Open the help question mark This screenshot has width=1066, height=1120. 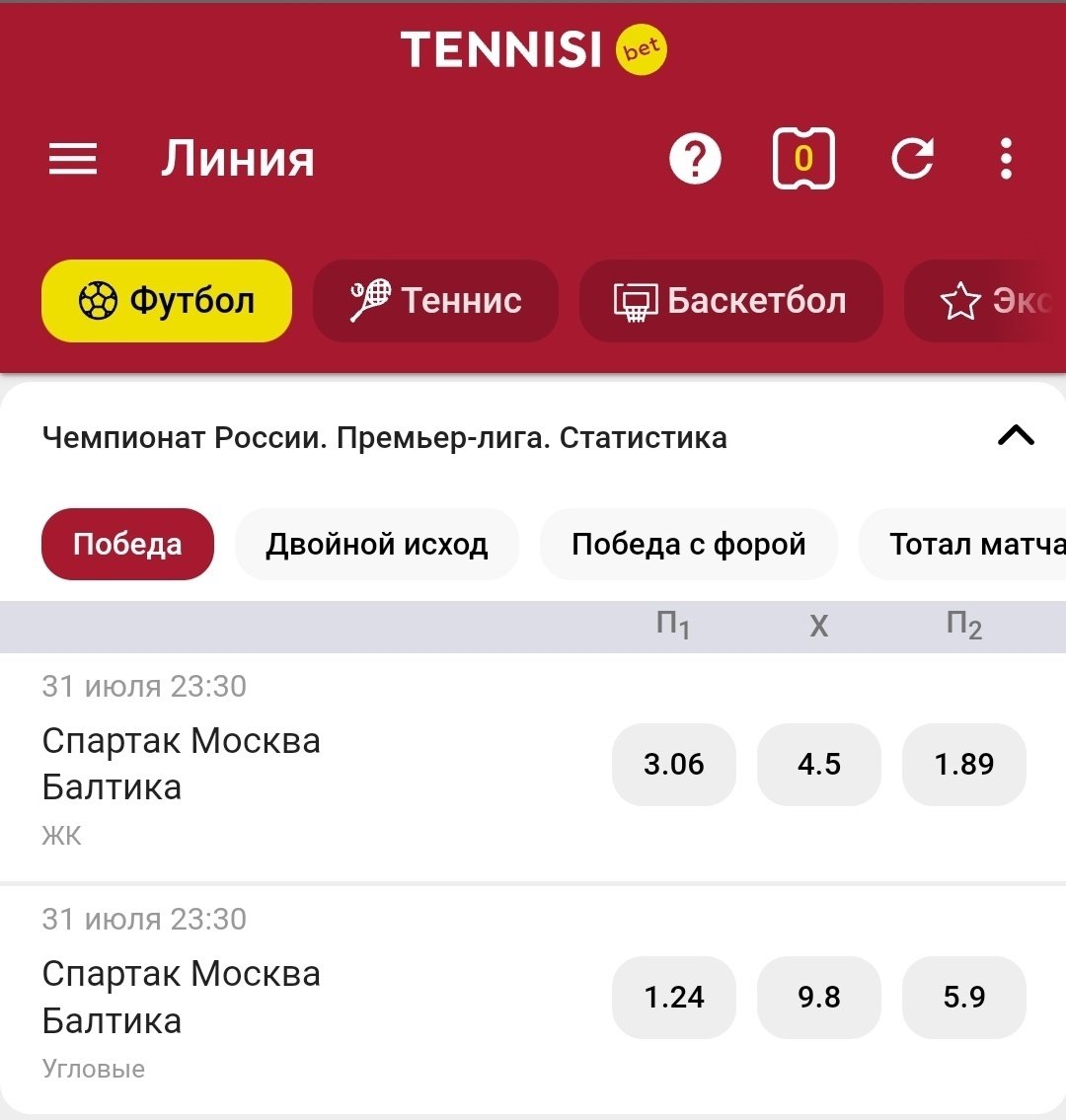click(695, 159)
